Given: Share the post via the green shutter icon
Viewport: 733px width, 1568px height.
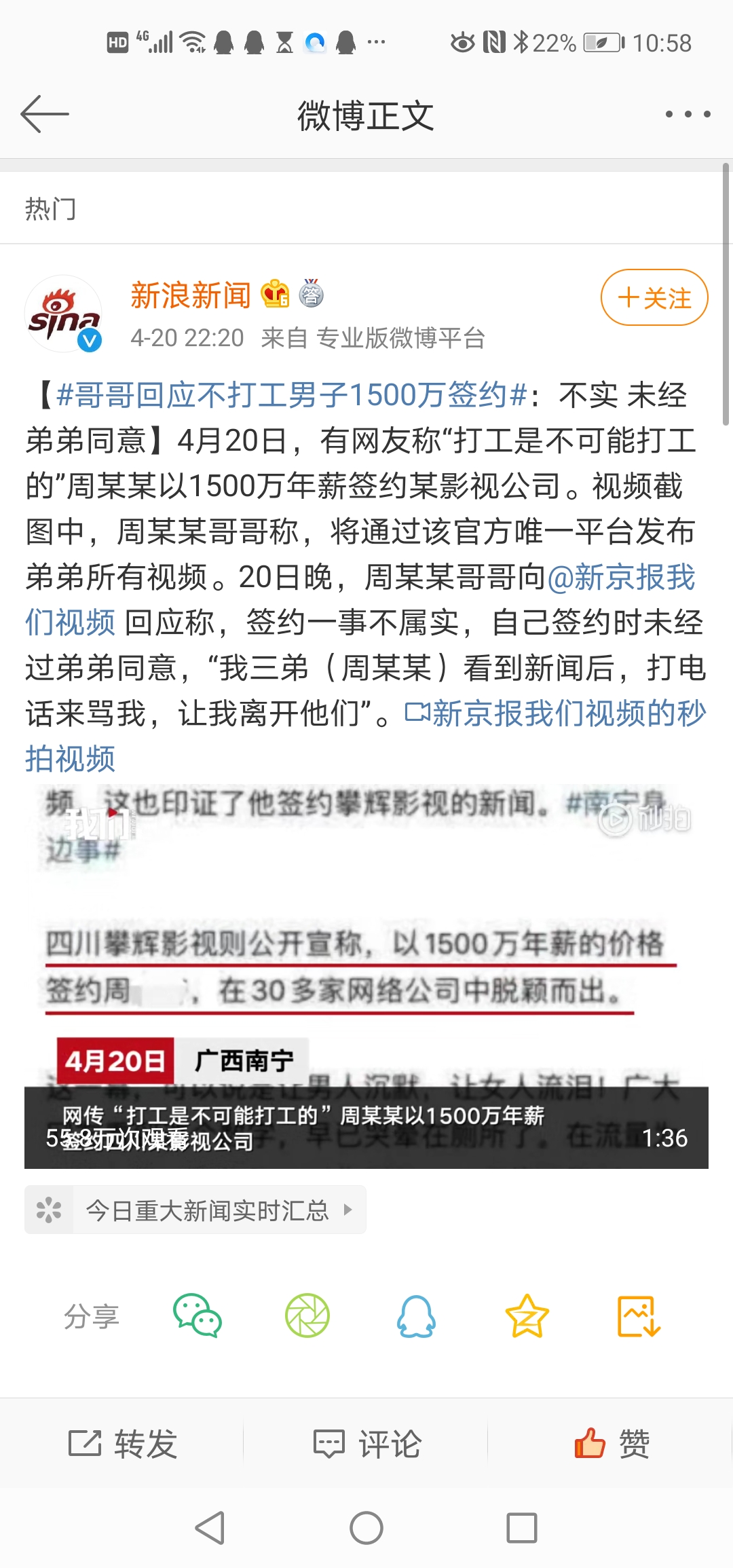Looking at the screenshot, I should pyautogui.click(x=307, y=1315).
